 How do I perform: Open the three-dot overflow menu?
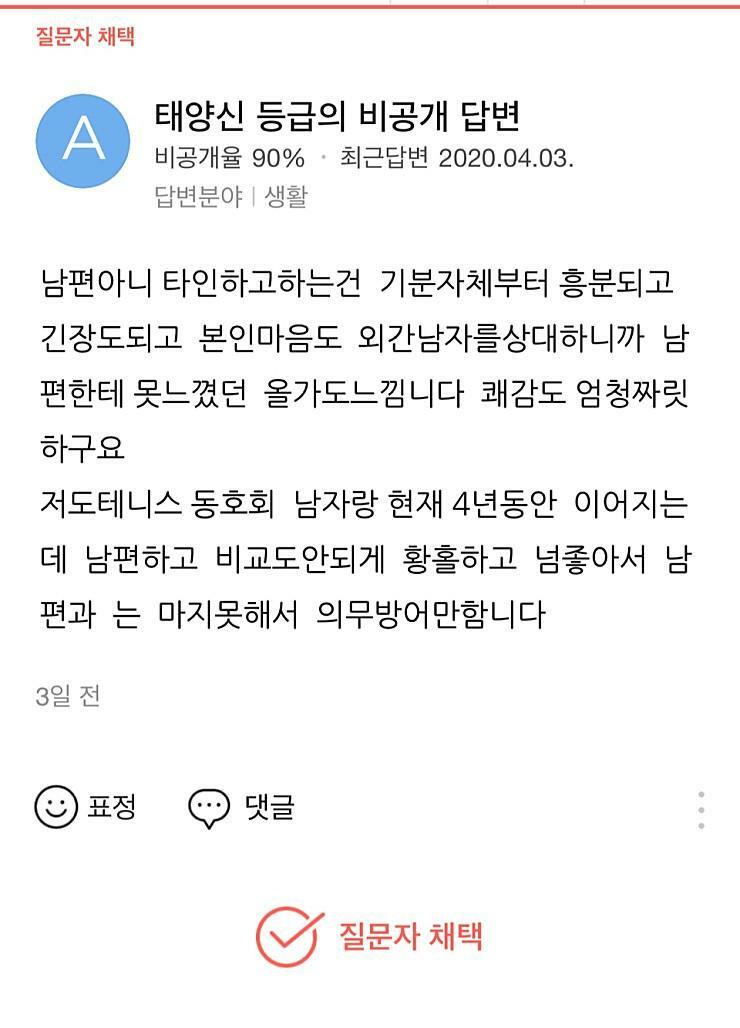click(x=702, y=809)
